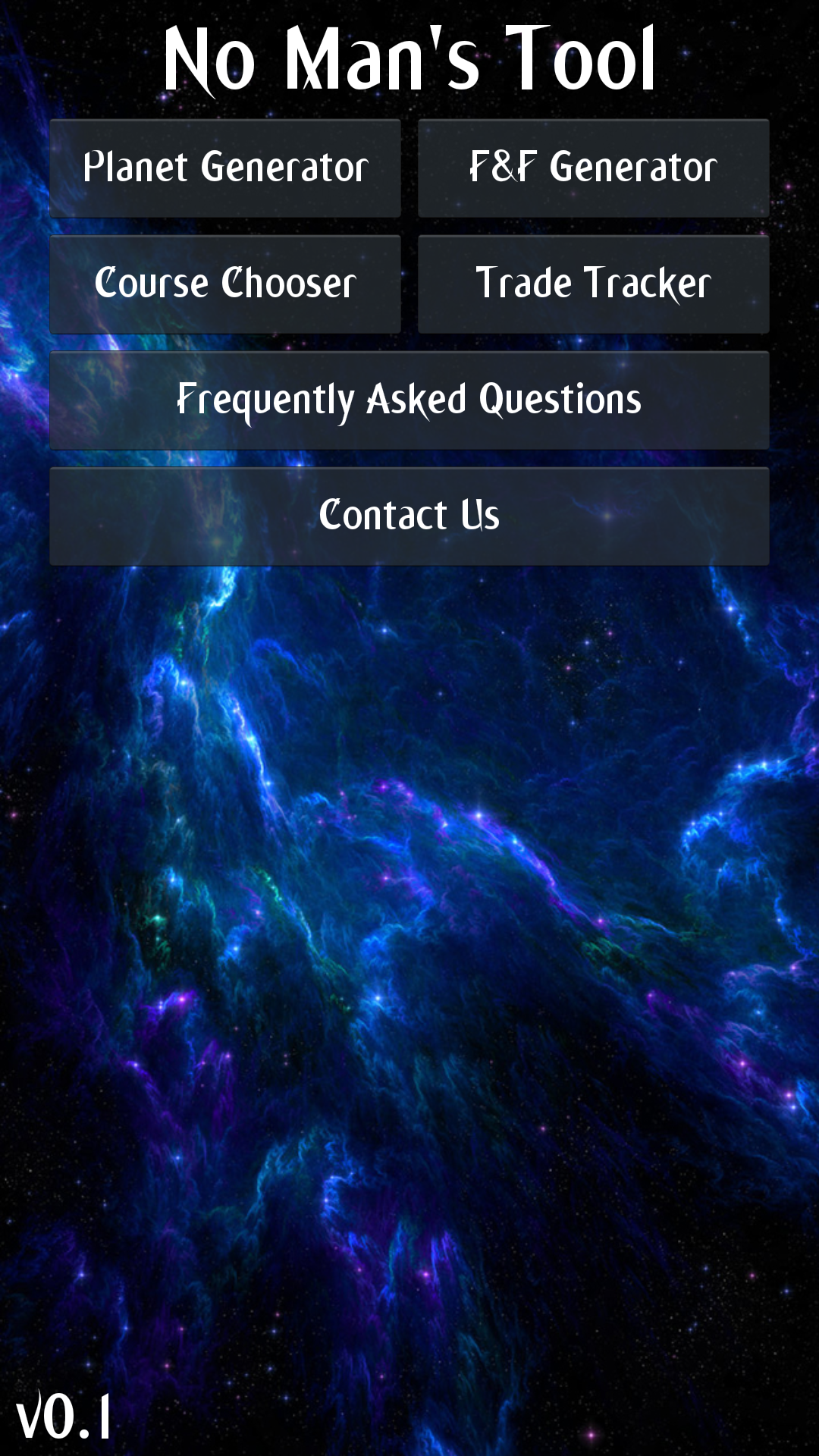Select the Course Chooser button
Viewport: 819px width, 1456px height.
225,284
